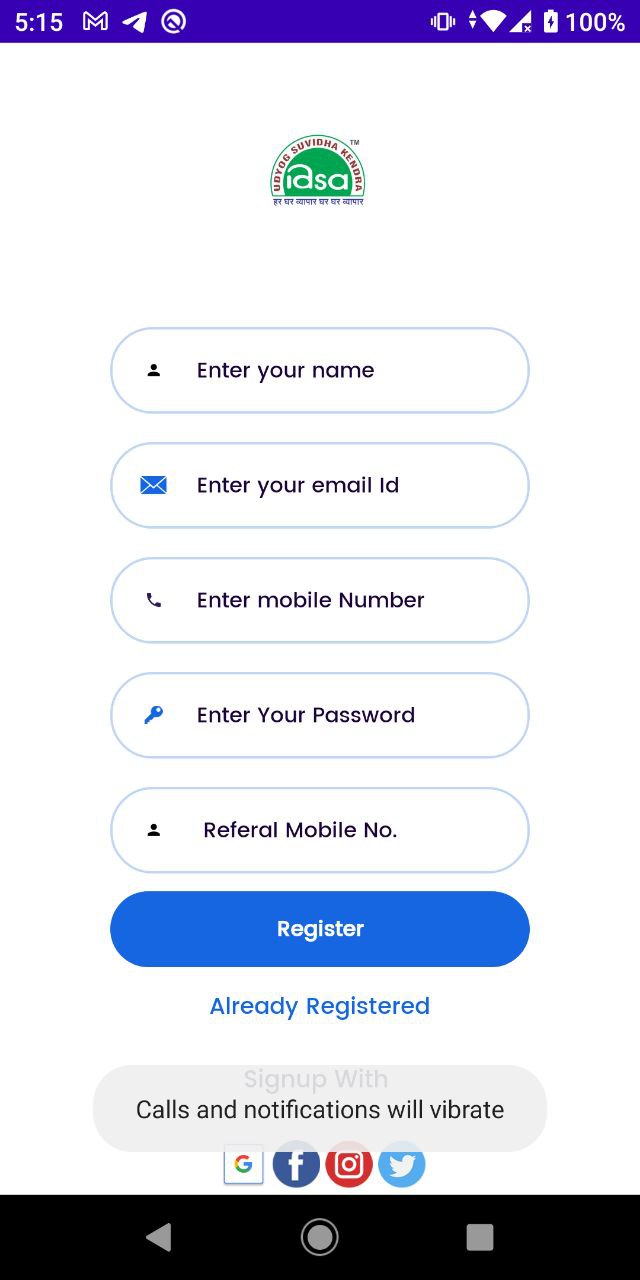Choose Instagram icon to sign up
Screen dimensions: 640x1280
(x=349, y=1167)
